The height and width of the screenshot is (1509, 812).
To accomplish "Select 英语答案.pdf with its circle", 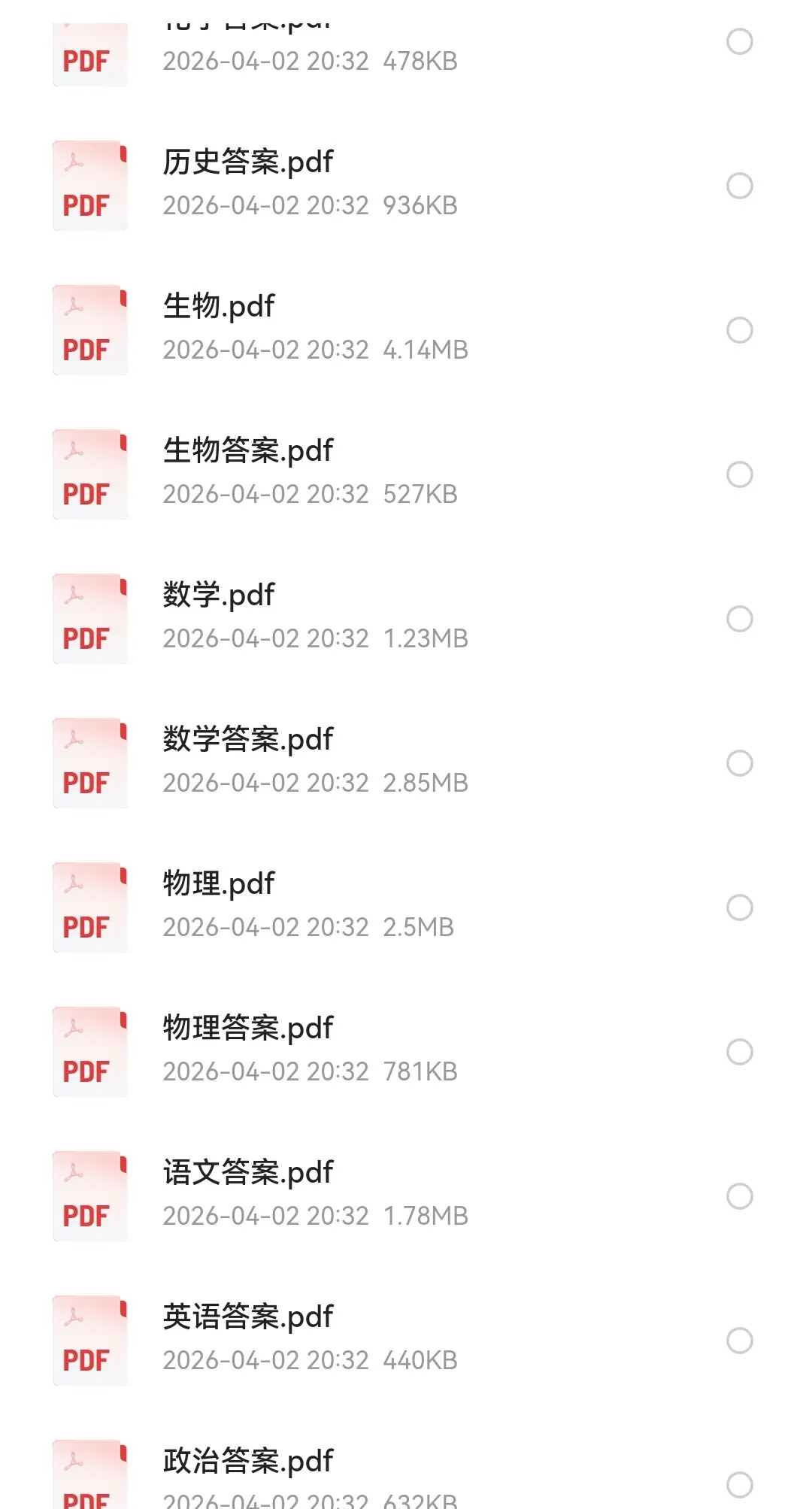I will click(x=739, y=1341).
